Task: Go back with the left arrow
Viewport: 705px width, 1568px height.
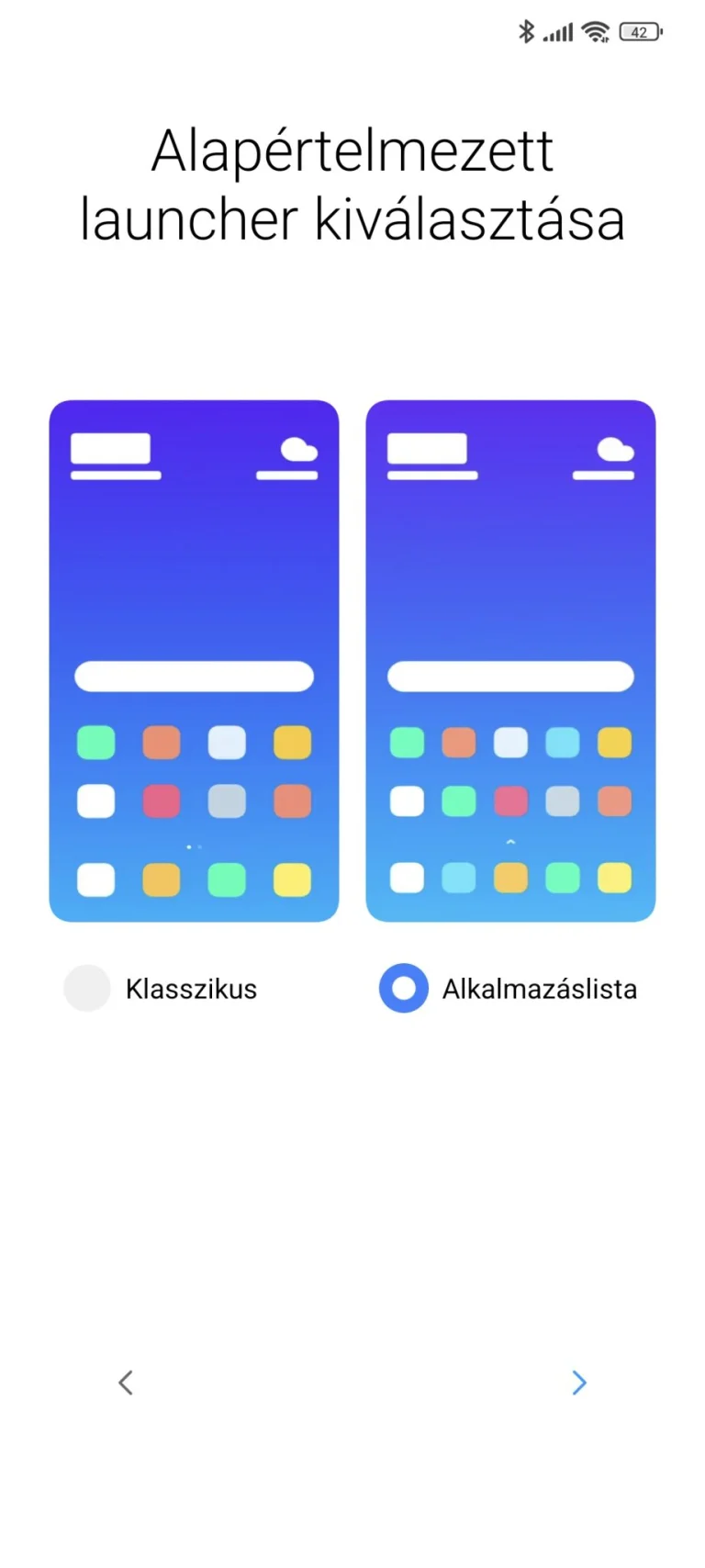Action: click(126, 1383)
